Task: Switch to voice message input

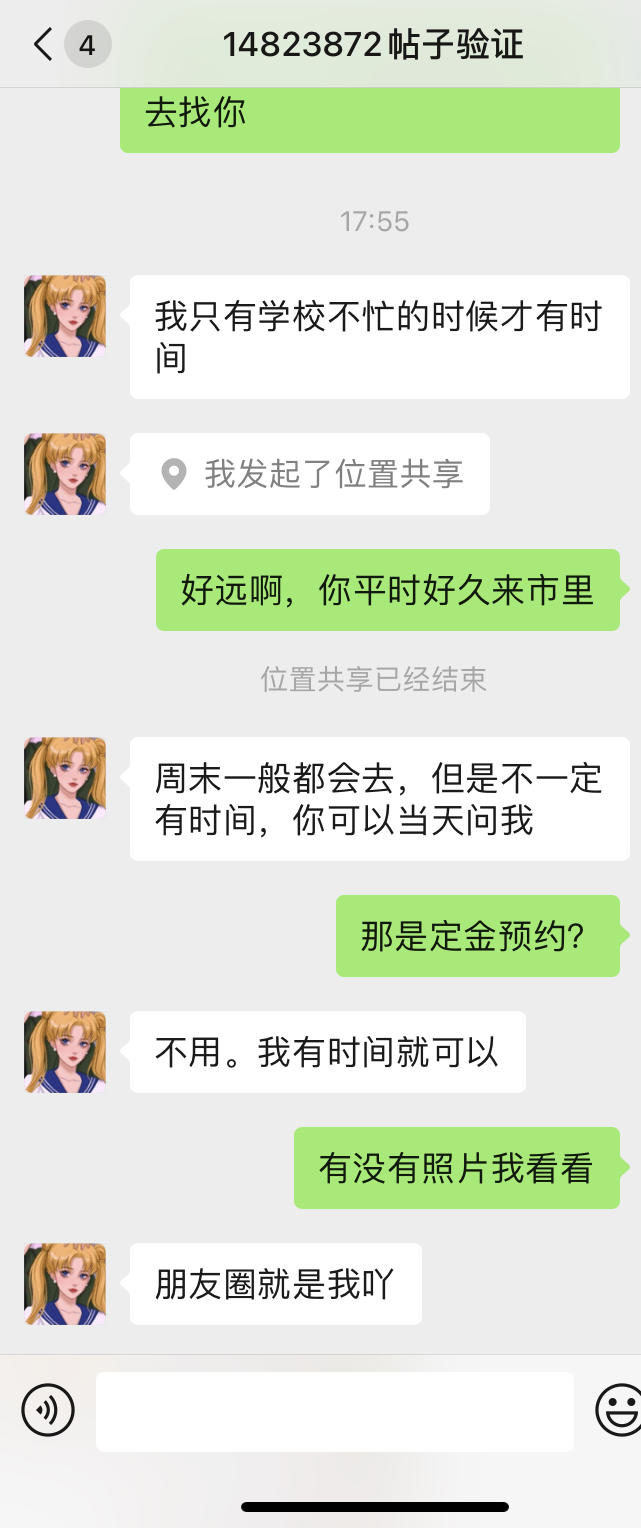Action: 48,1410
